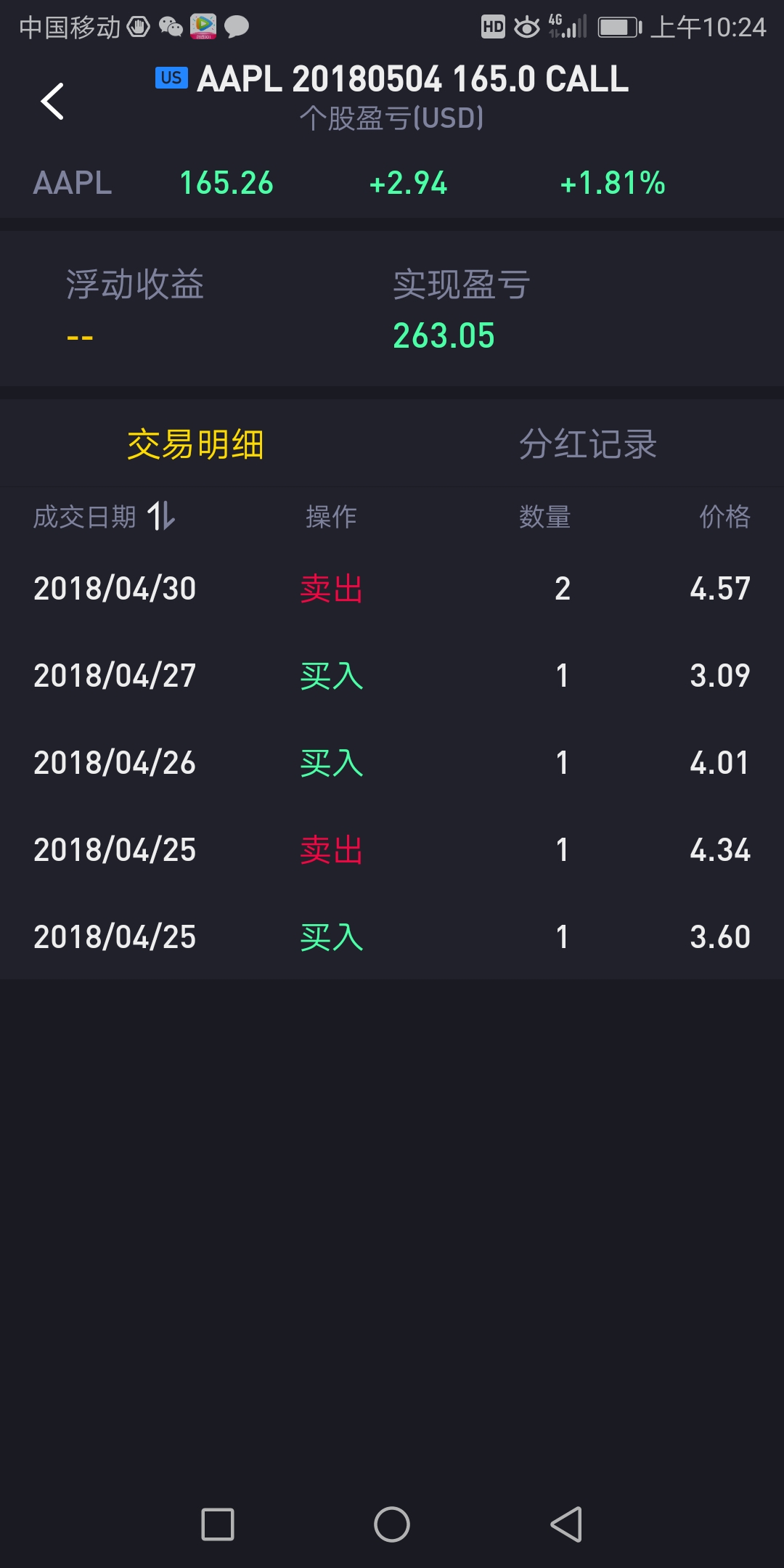Tap the system home button
This screenshot has width=784, height=1568.
click(x=392, y=1524)
